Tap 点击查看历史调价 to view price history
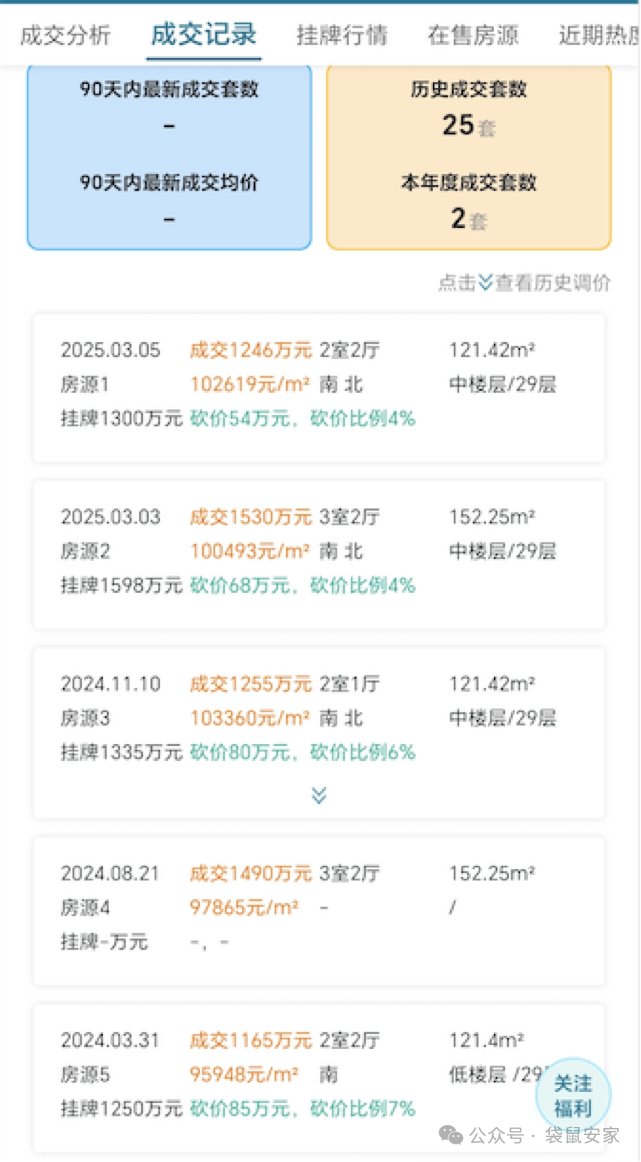 click(x=524, y=283)
